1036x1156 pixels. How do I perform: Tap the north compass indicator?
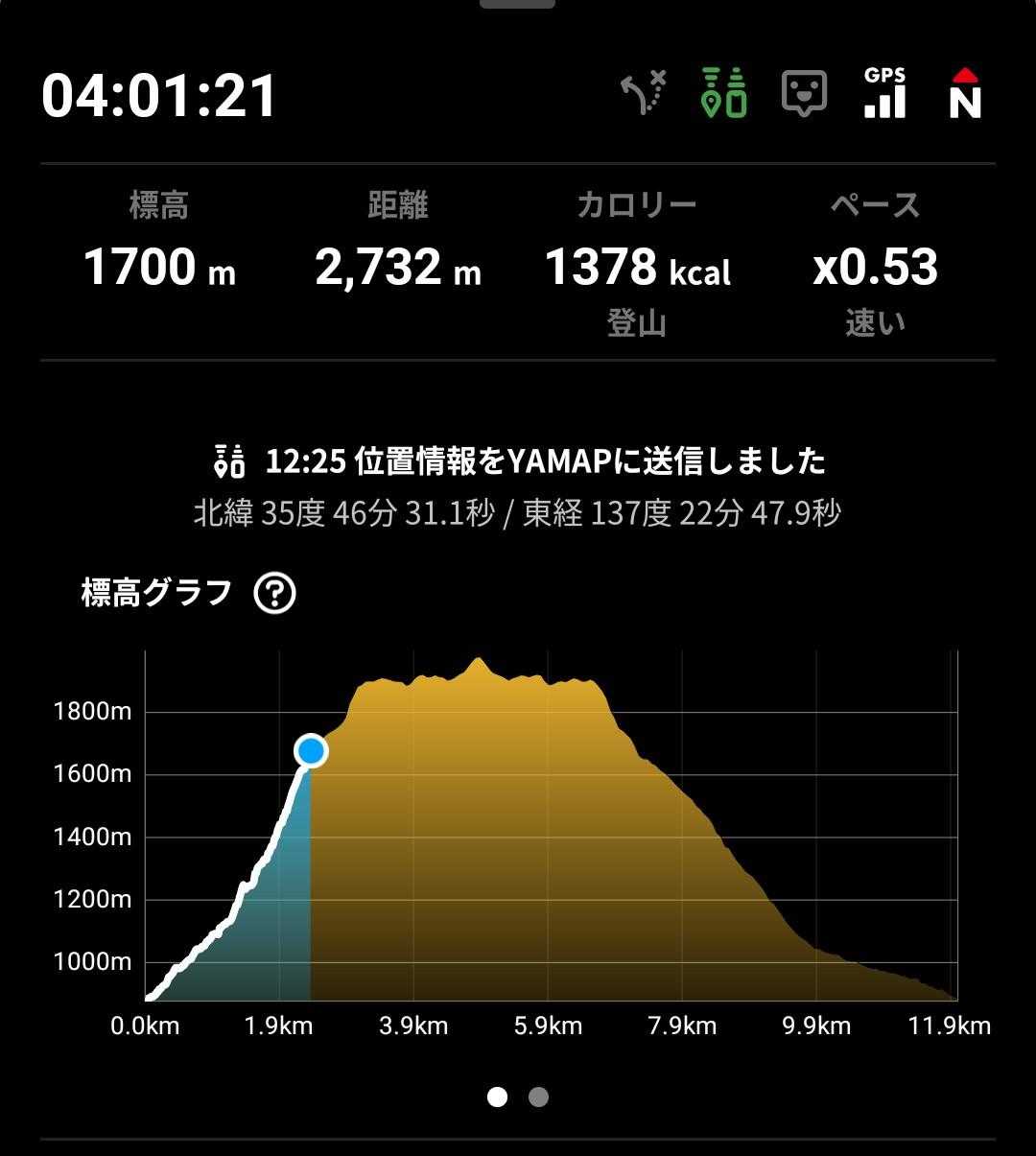coord(965,94)
